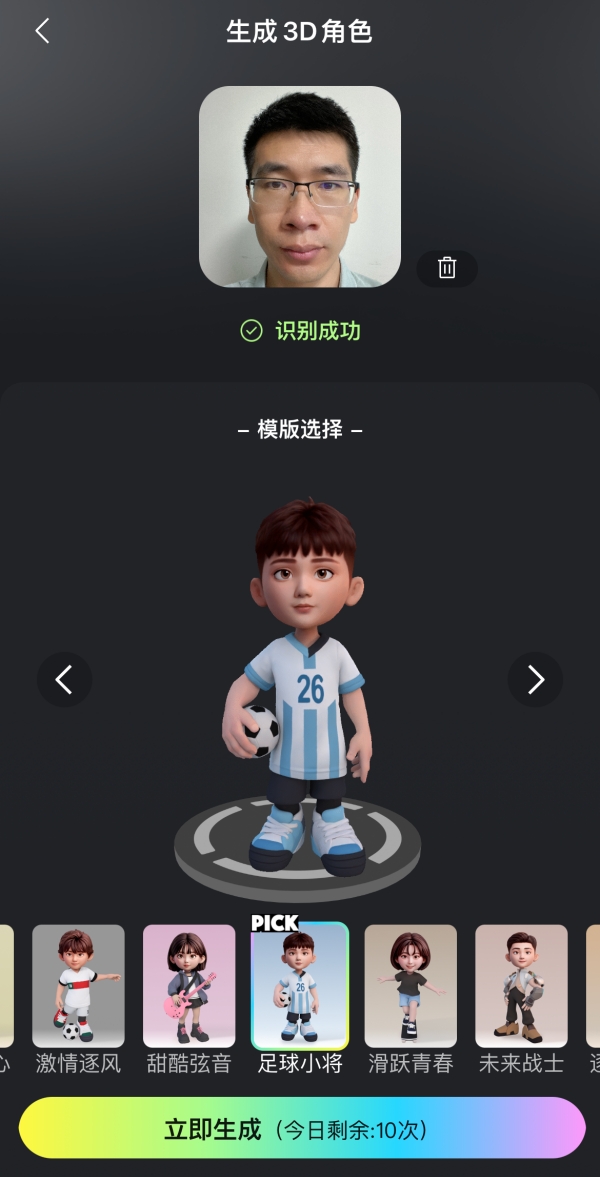This screenshot has height=1177, width=600.
Task: Choose the 甜酷弦音 guitar girl template
Action: tap(189, 986)
